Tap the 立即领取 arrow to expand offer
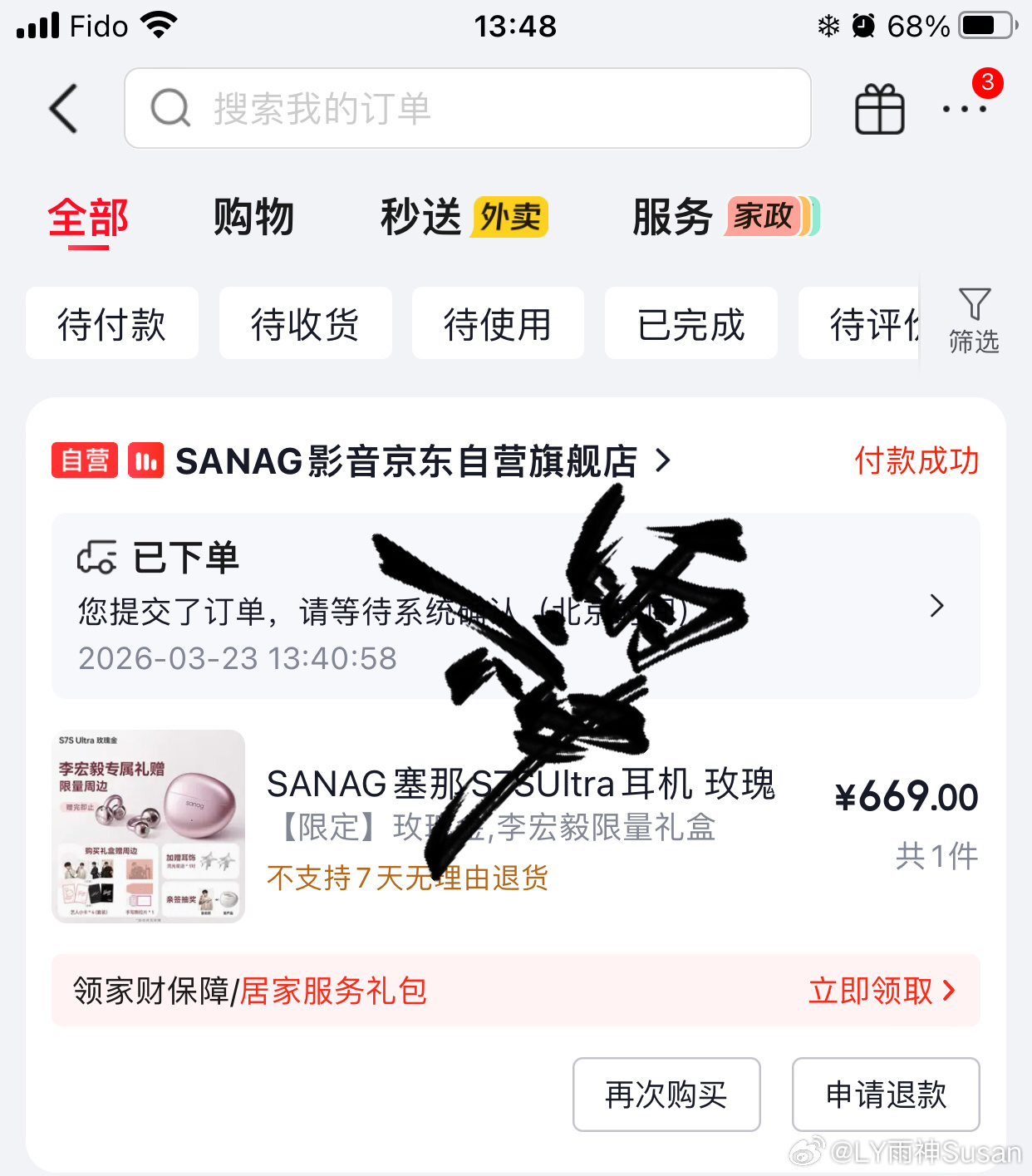The width and height of the screenshot is (1032, 1176). [947, 991]
